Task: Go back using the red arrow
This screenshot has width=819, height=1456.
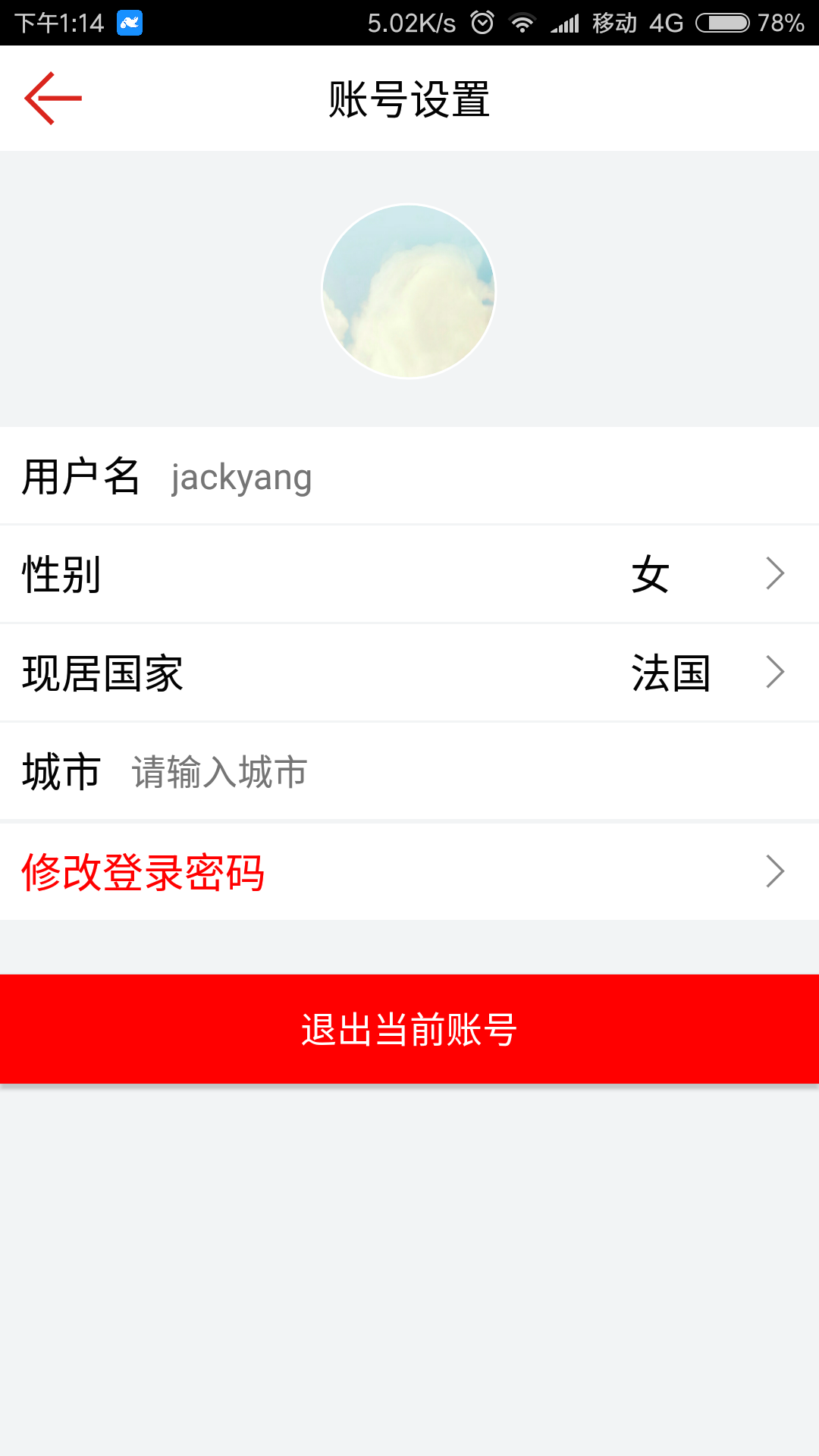Action: point(53,99)
